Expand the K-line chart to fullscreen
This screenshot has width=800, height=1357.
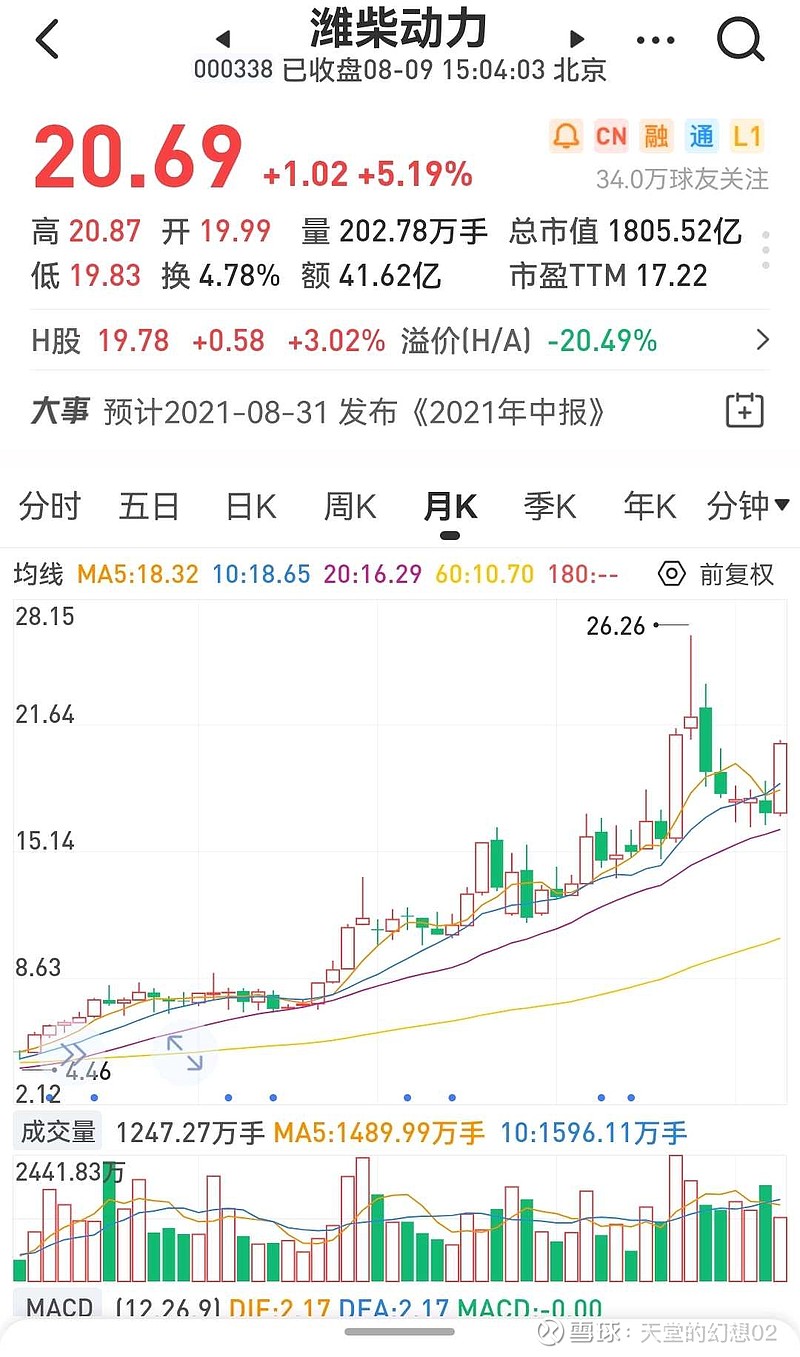[x=184, y=1052]
